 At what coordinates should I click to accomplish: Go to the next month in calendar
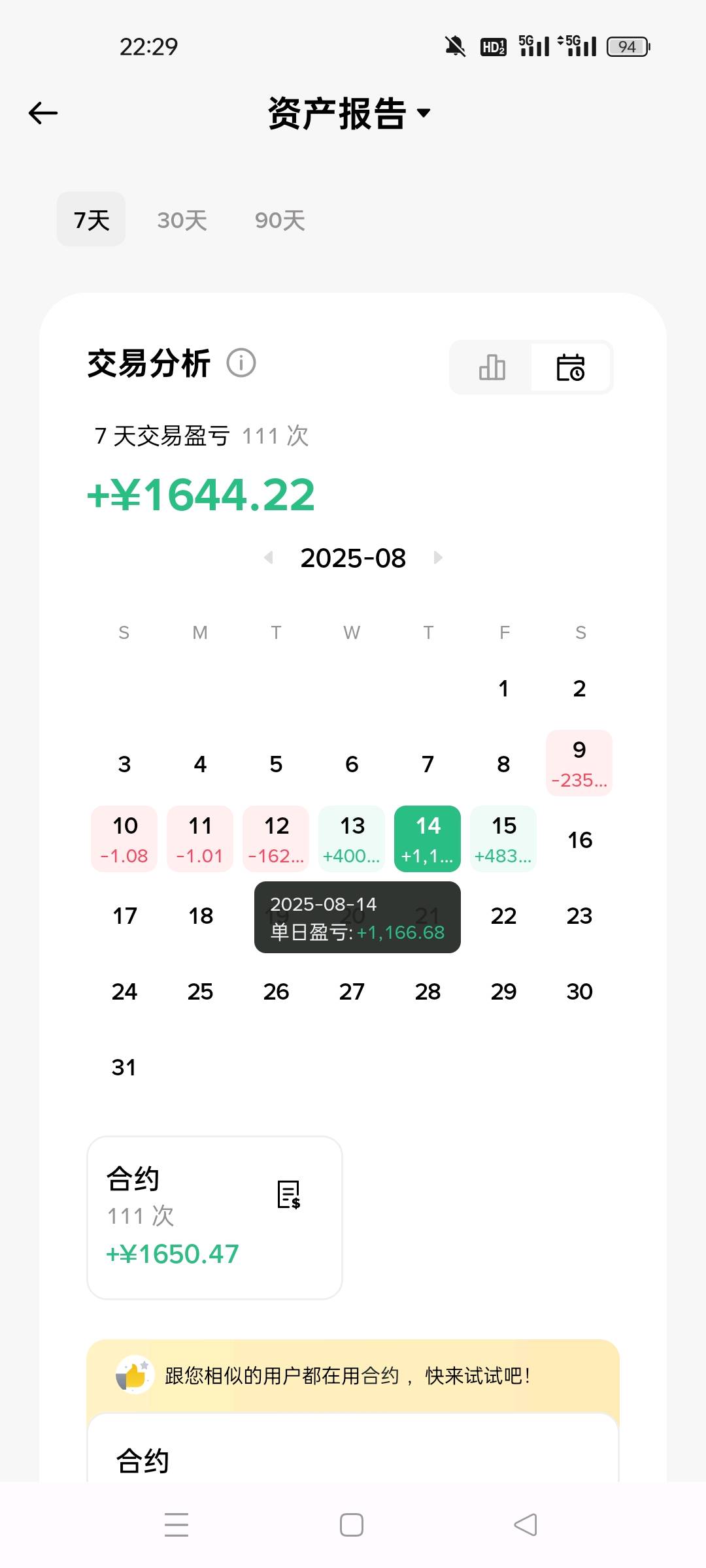(438, 557)
